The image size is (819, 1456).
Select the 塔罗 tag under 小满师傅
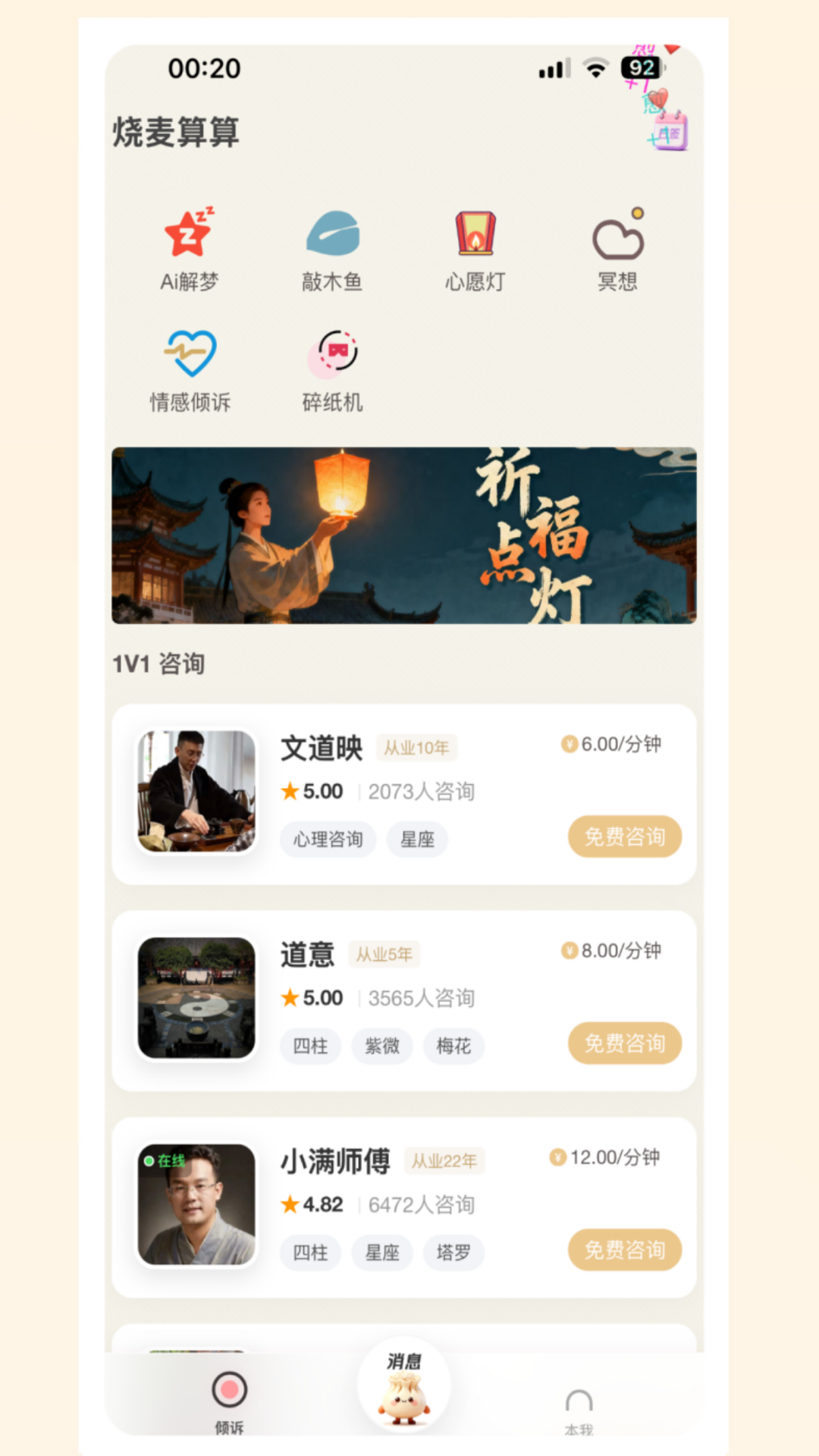click(x=453, y=1253)
